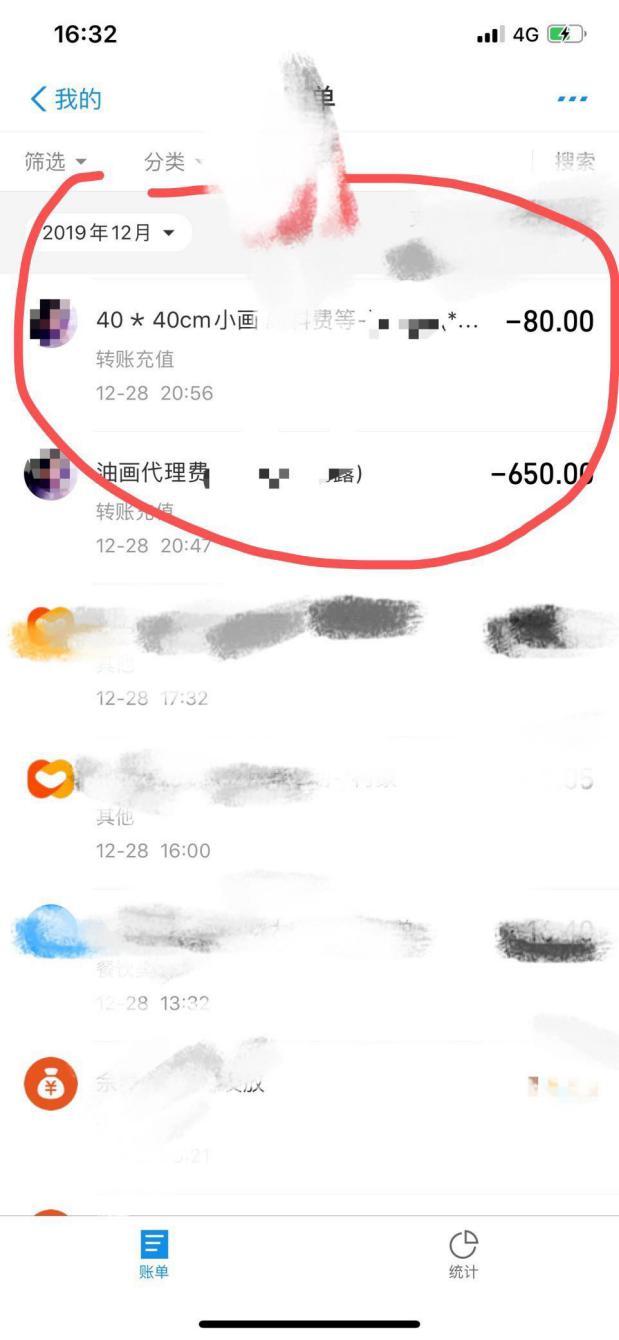The width and height of the screenshot is (619, 1340).
Task: Switch to the 账单 tab
Action: click(154, 1254)
